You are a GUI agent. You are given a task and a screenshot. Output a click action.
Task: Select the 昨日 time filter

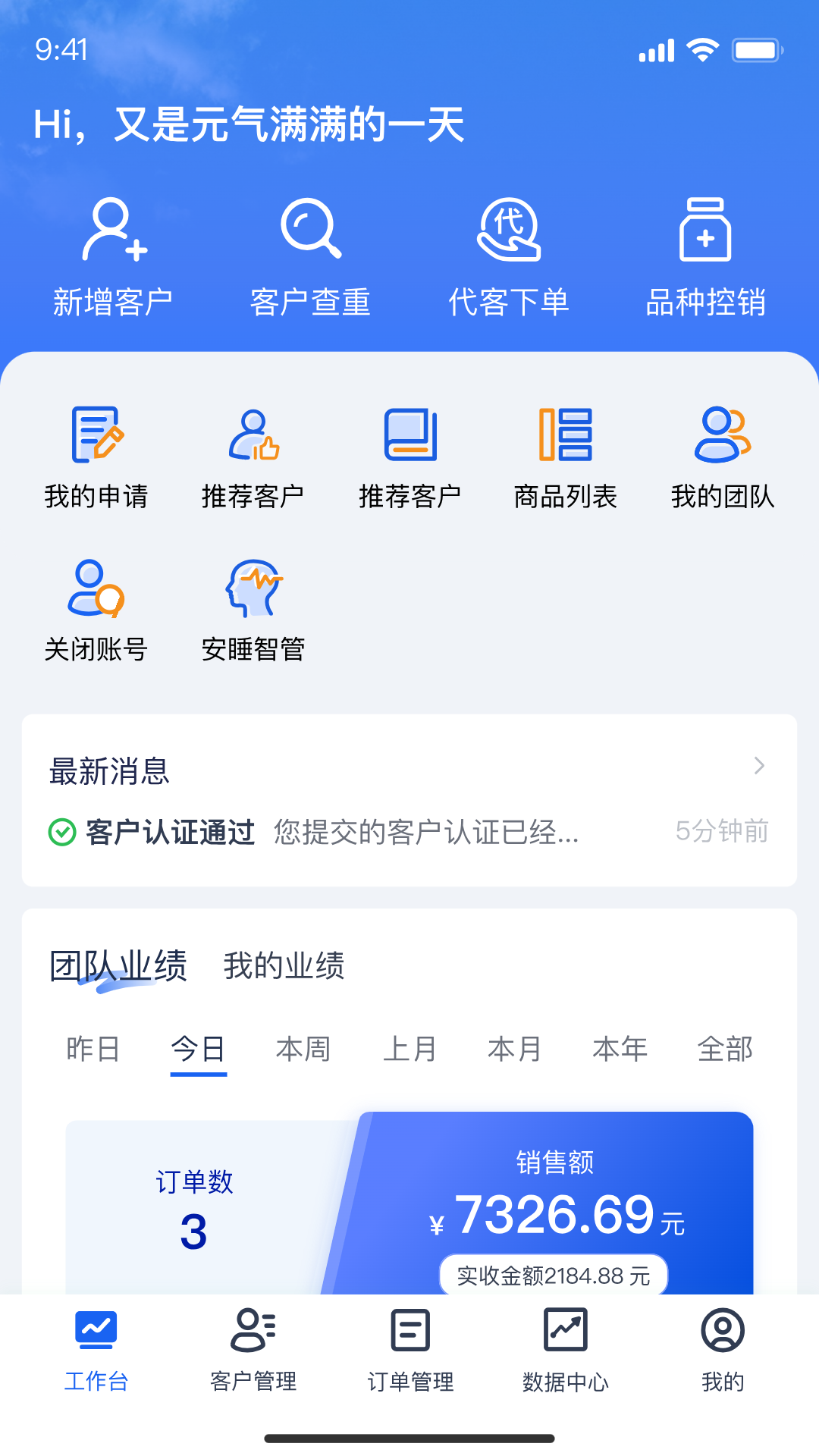[94, 1049]
